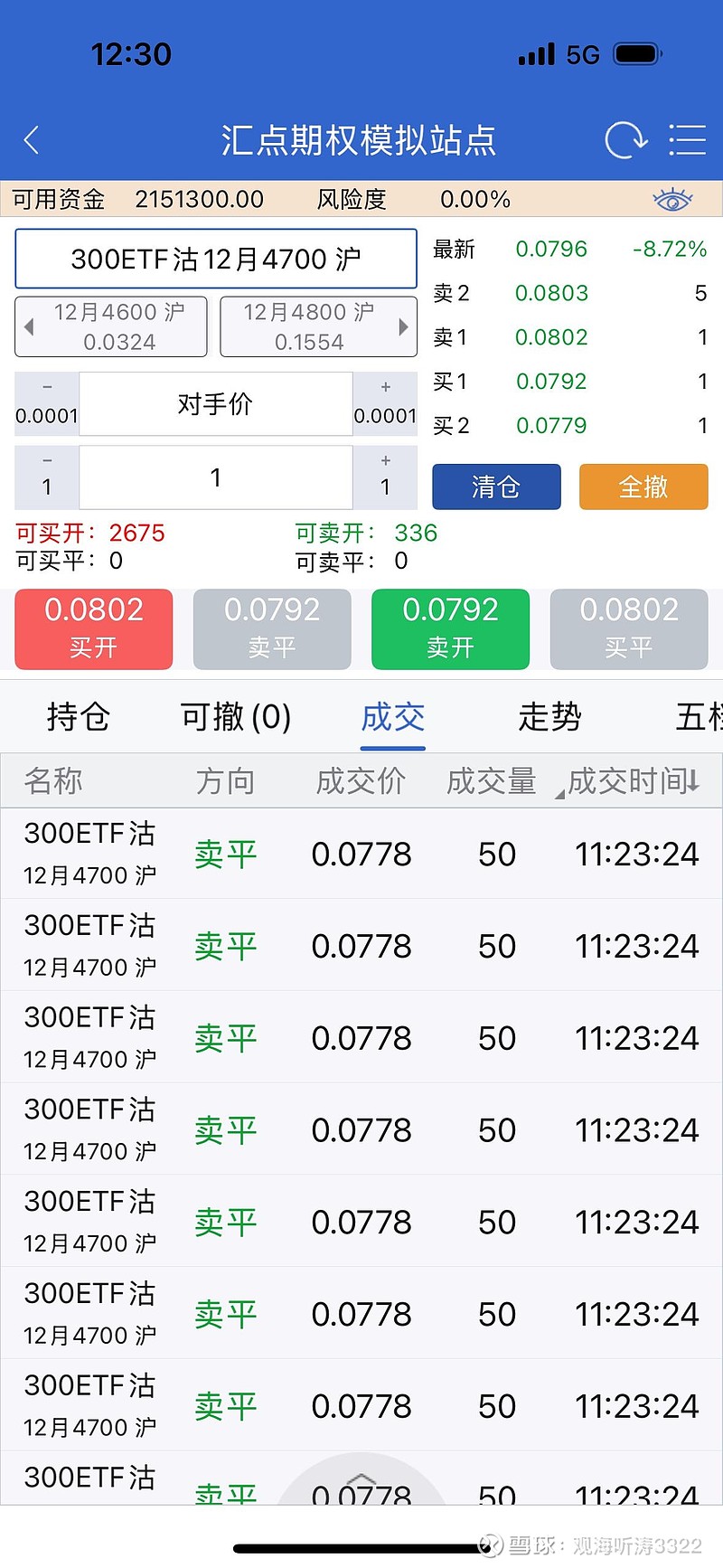
Task: Refresh quotes with the refresh icon
Action: [626, 140]
